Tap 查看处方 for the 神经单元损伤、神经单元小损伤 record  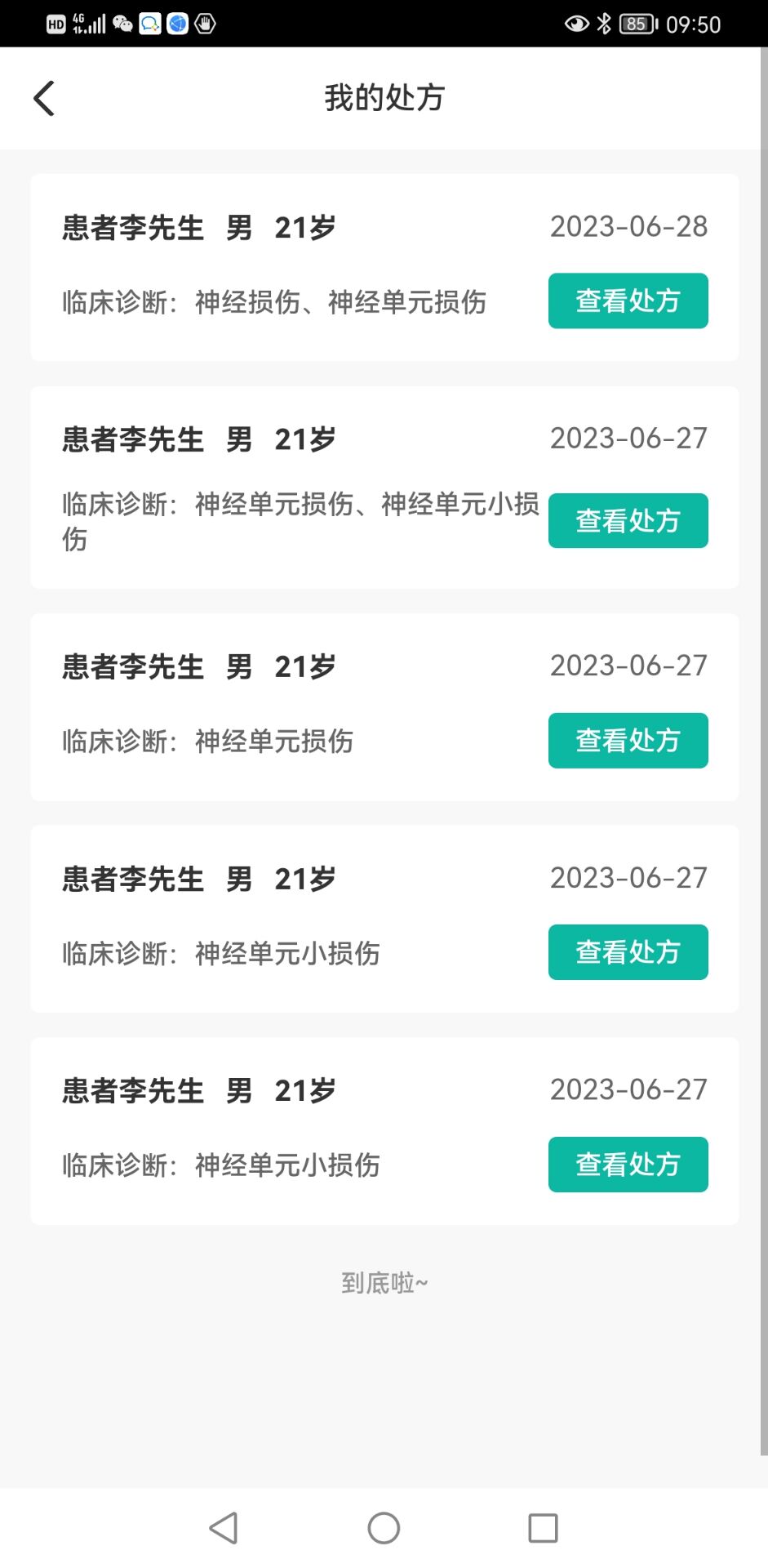point(628,520)
